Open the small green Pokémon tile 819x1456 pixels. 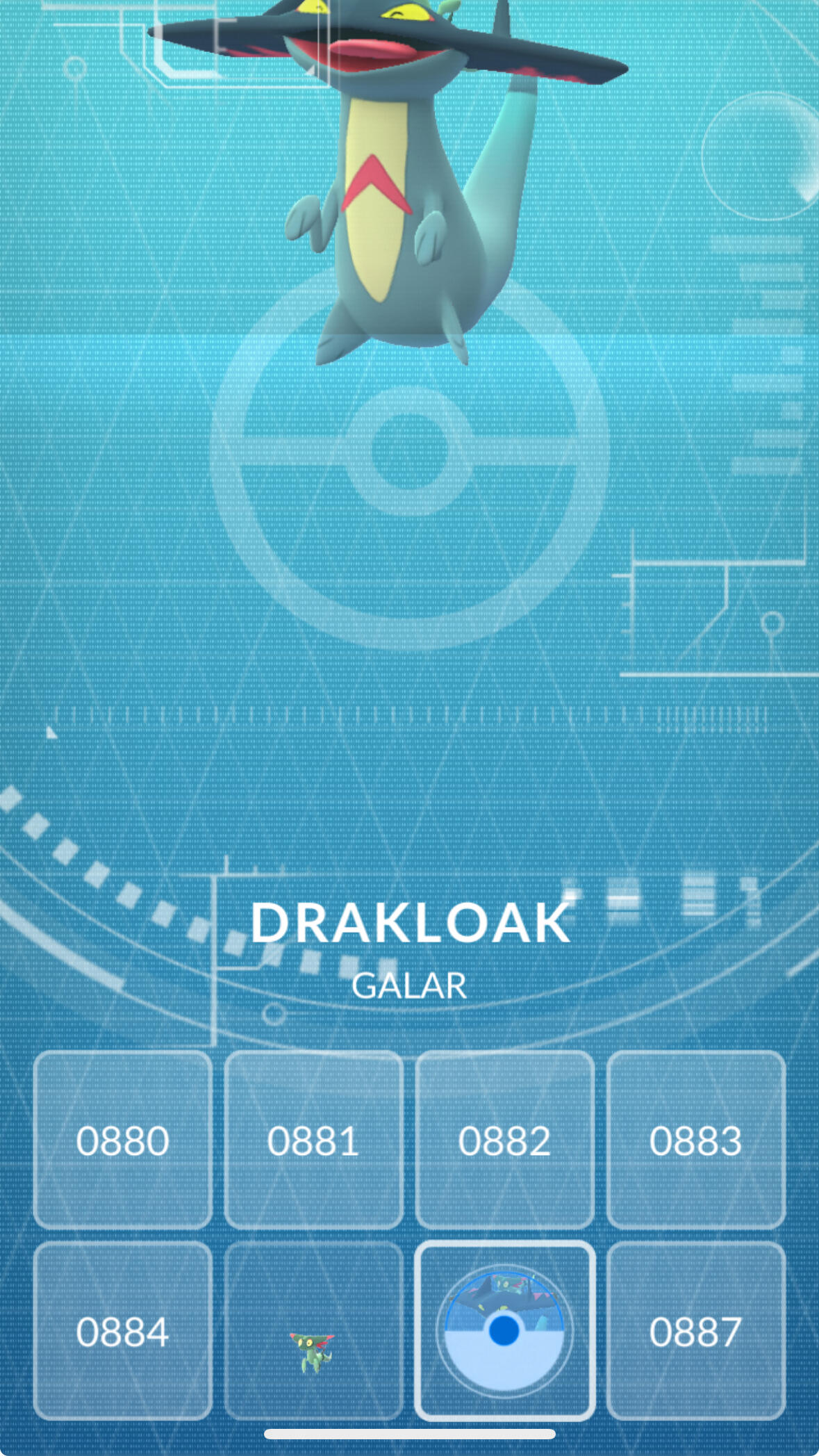tap(314, 1332)
